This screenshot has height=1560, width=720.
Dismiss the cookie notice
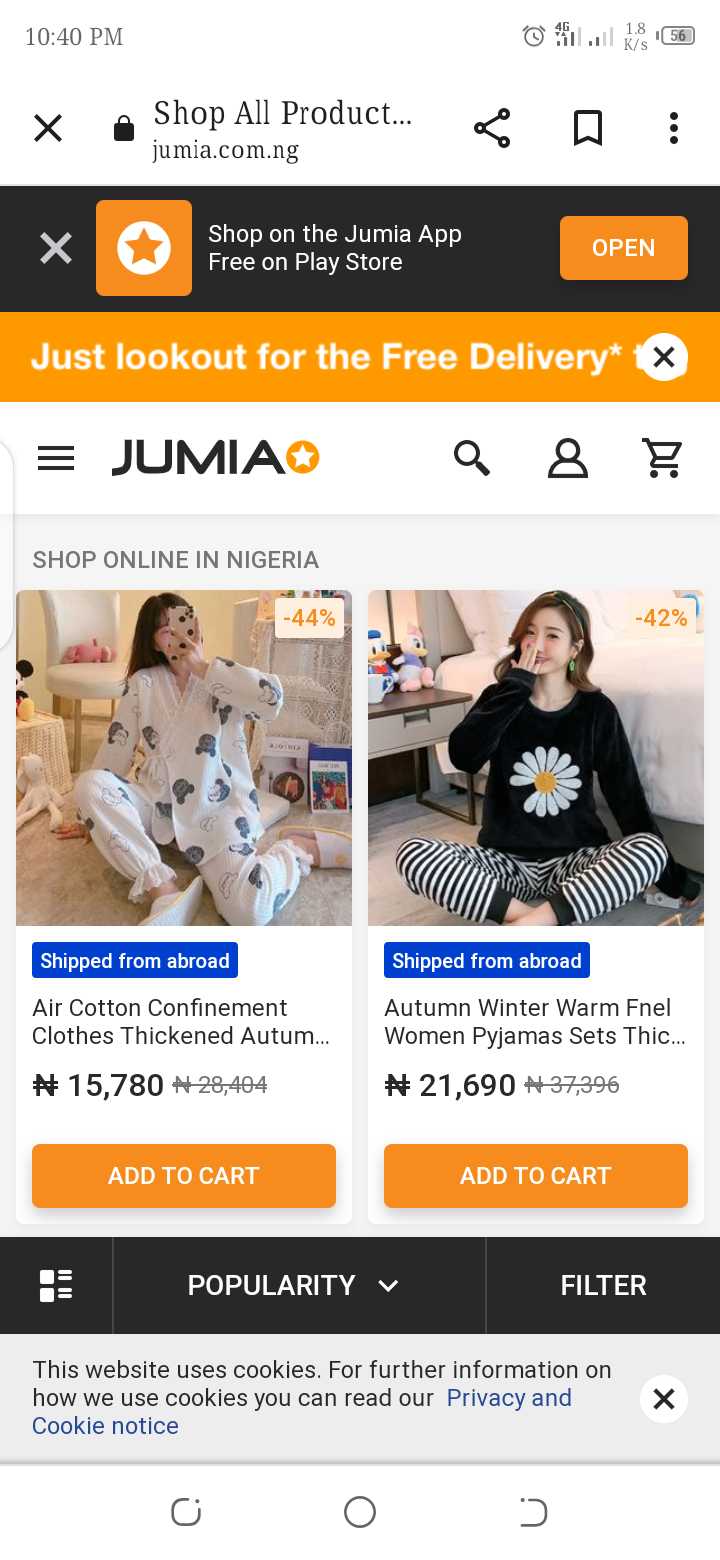click(x=664, y=1399)
